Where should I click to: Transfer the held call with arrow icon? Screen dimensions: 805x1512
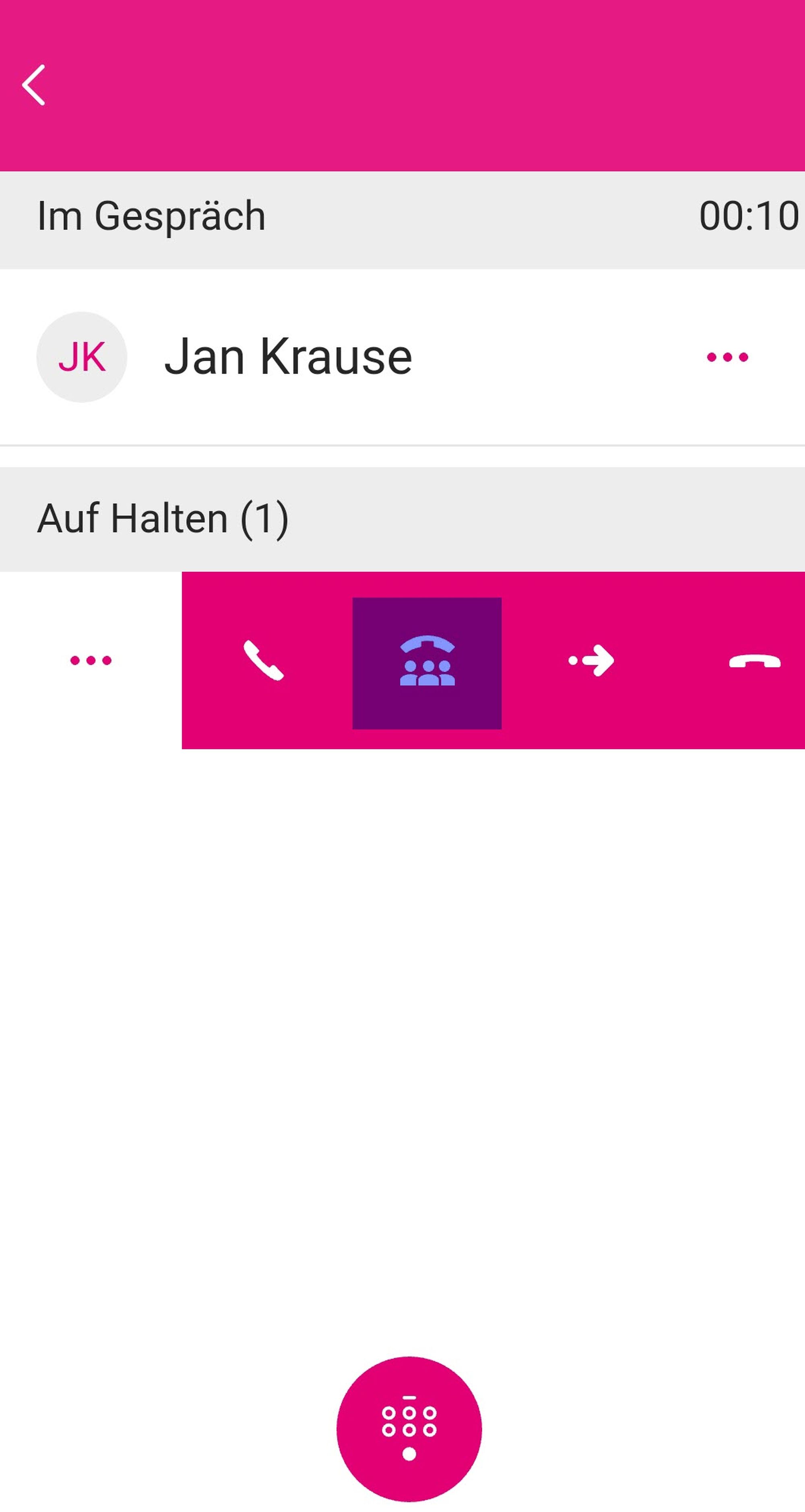pos(591,661)
